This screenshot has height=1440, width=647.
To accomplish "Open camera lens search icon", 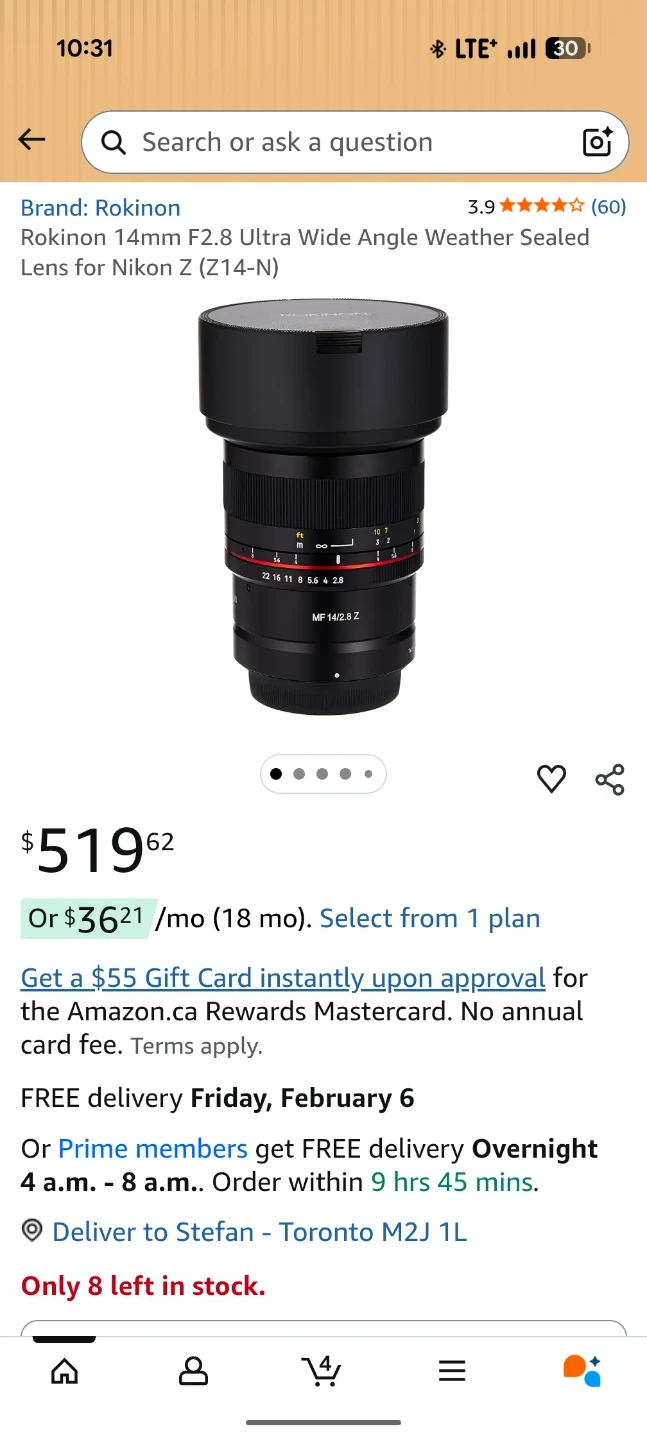I will (x=597, y=143).
